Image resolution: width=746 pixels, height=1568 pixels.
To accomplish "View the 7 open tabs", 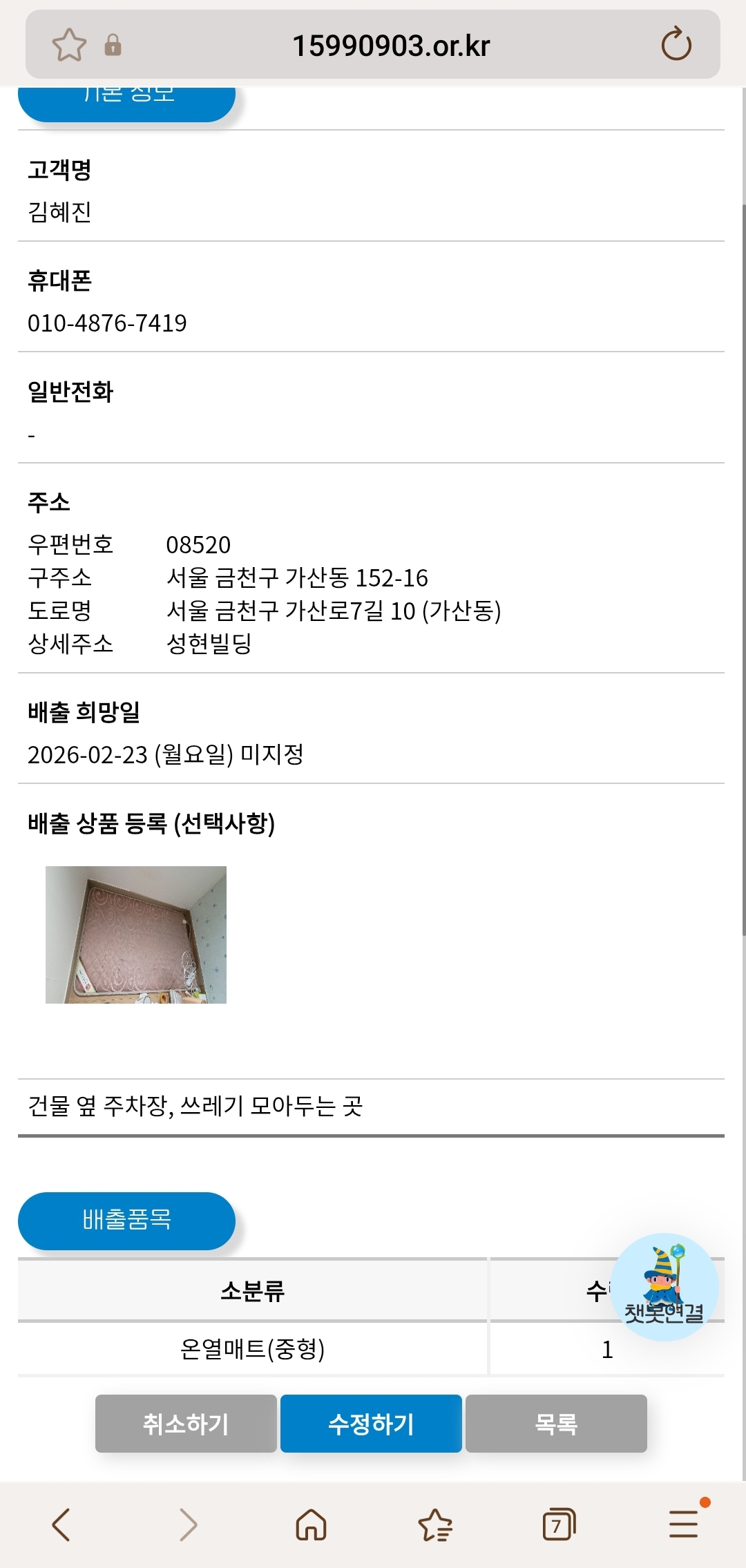I will 559,1524.
